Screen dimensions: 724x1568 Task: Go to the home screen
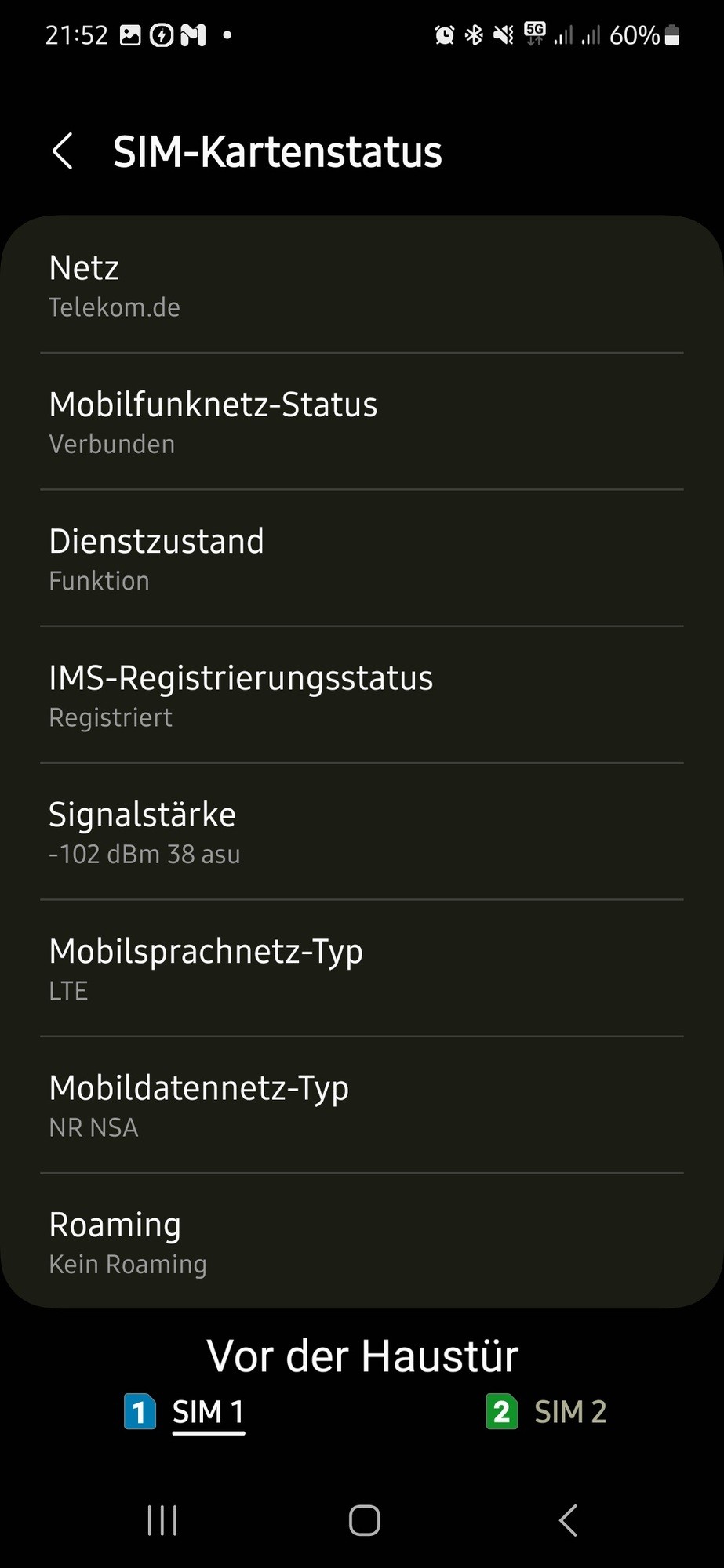pos(364,1520)
